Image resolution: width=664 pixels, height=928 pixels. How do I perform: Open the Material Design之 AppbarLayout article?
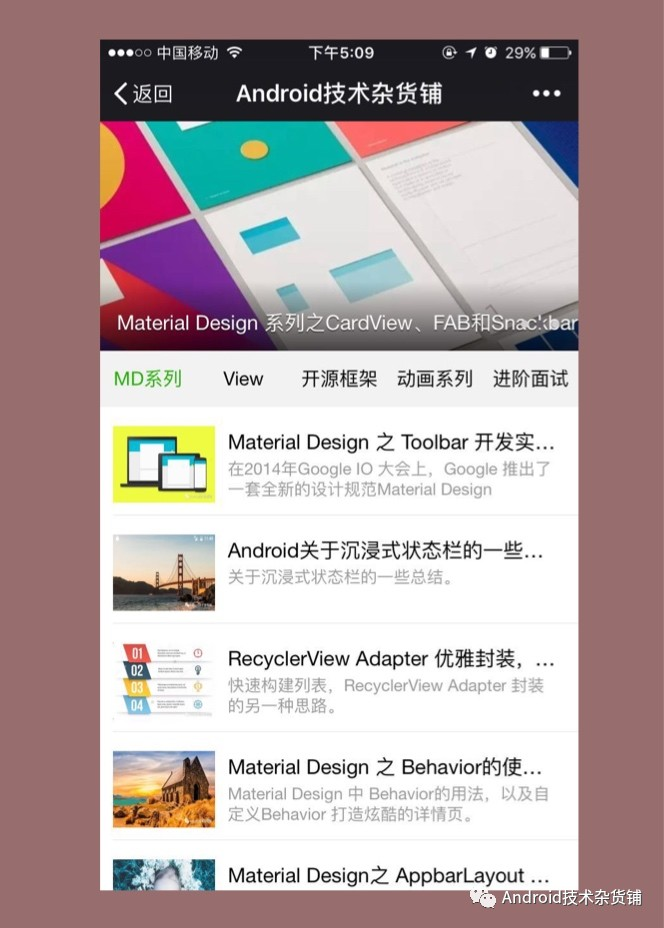pos(339,873)
